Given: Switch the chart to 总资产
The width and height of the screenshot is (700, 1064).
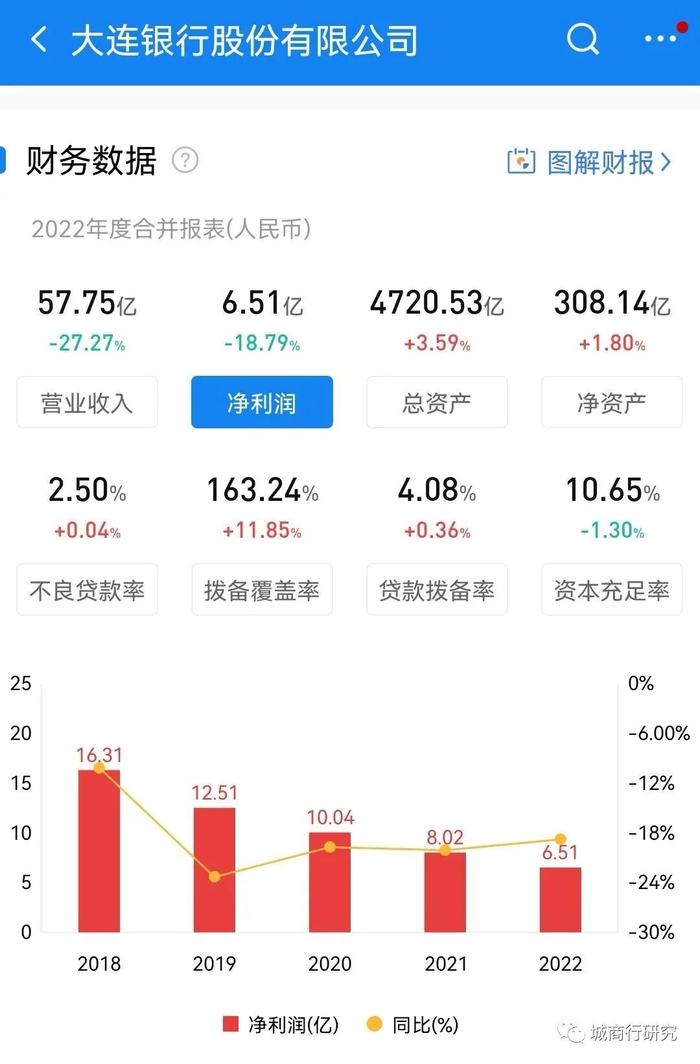Looking at the screenshot, I should point(437,402).
